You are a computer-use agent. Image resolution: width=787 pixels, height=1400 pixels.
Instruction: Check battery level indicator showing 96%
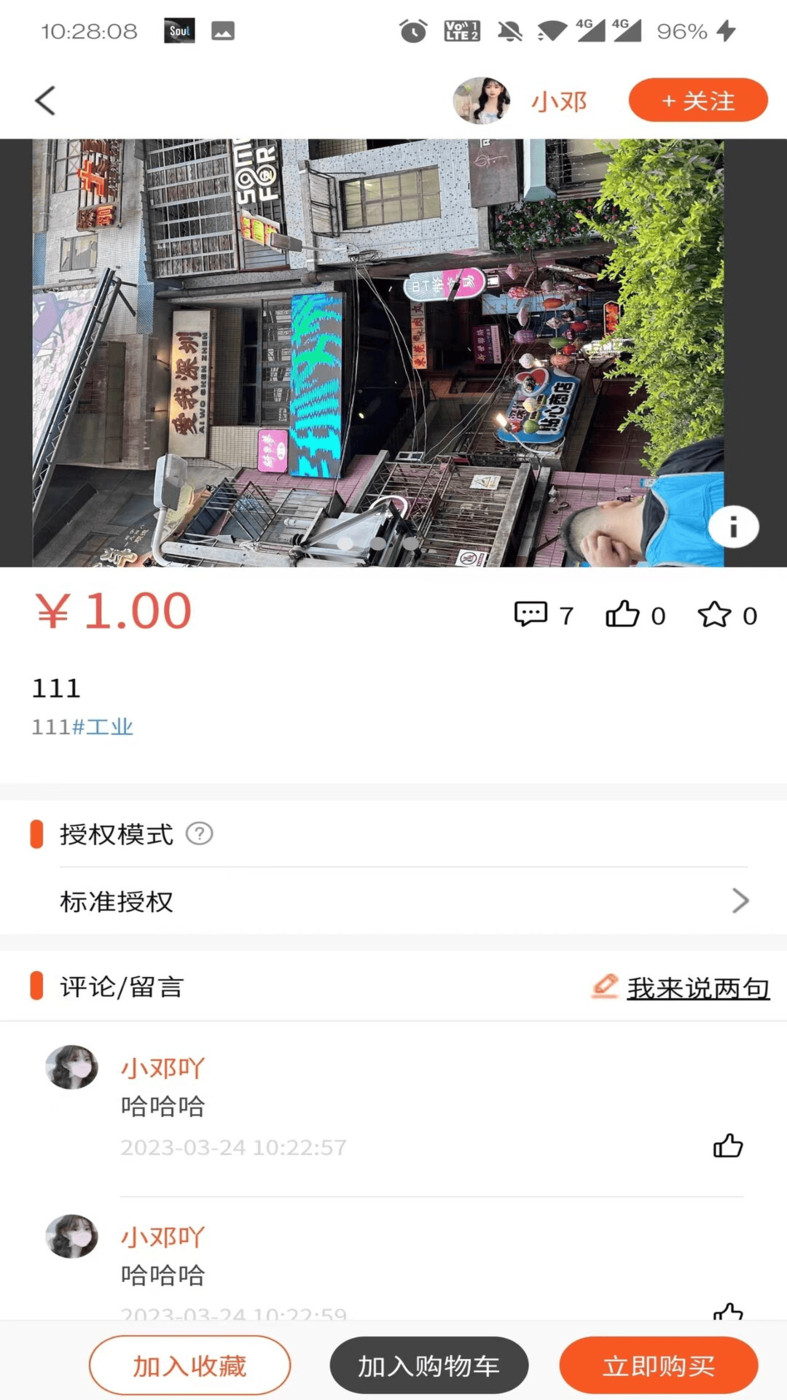click(x=683, y=31)
